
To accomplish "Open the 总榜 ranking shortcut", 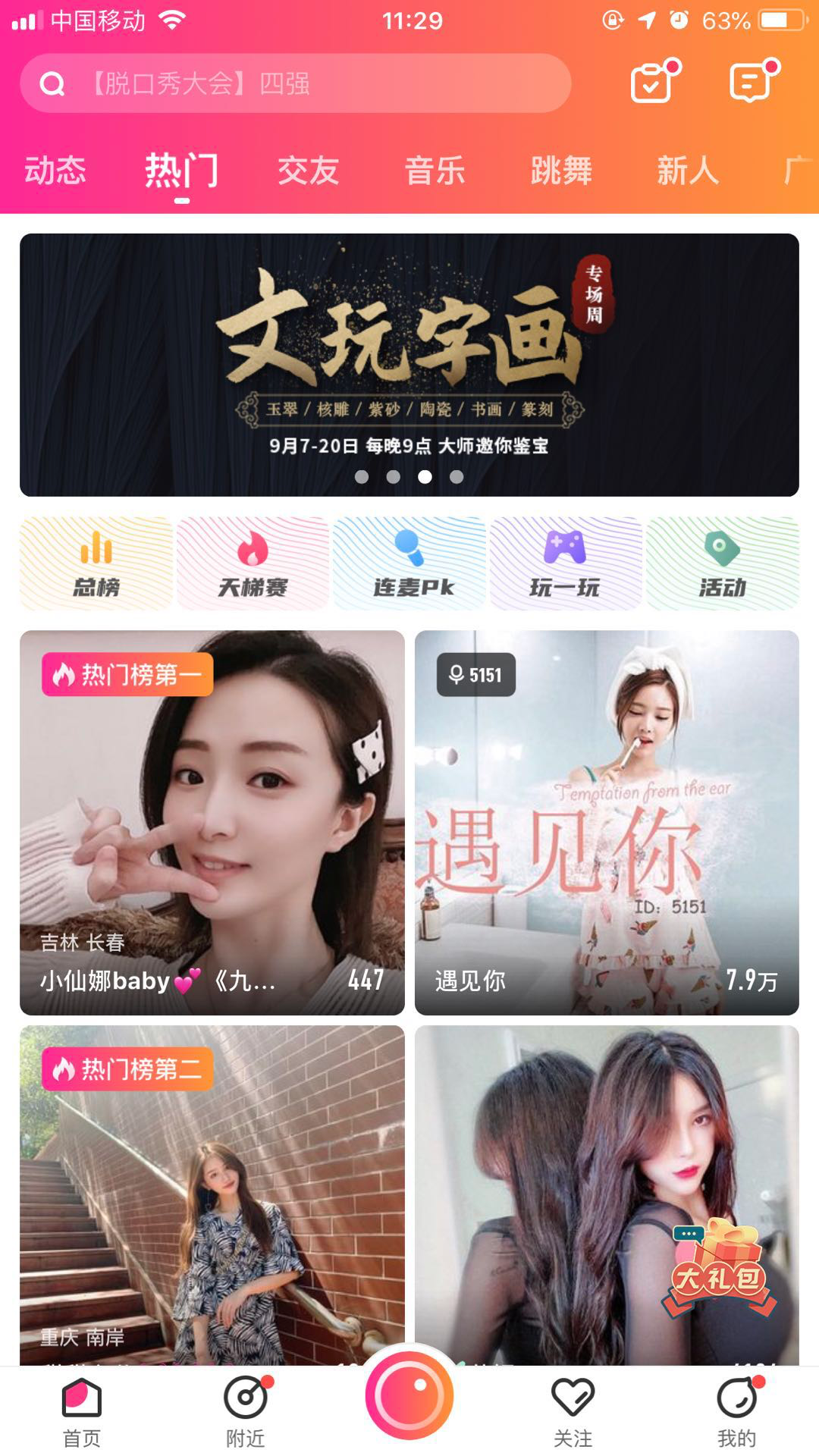I will click(x=96, y=563).
